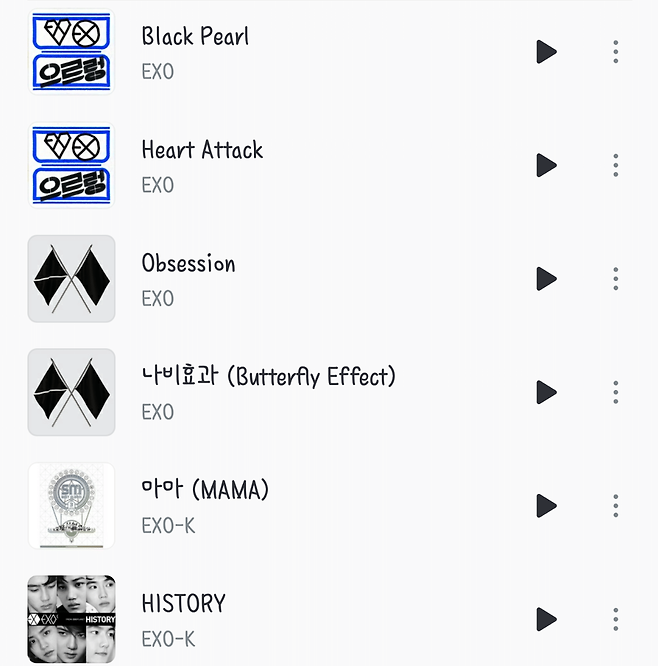
Task: Open more options for Black Pearl
Action: click(615, 52)
